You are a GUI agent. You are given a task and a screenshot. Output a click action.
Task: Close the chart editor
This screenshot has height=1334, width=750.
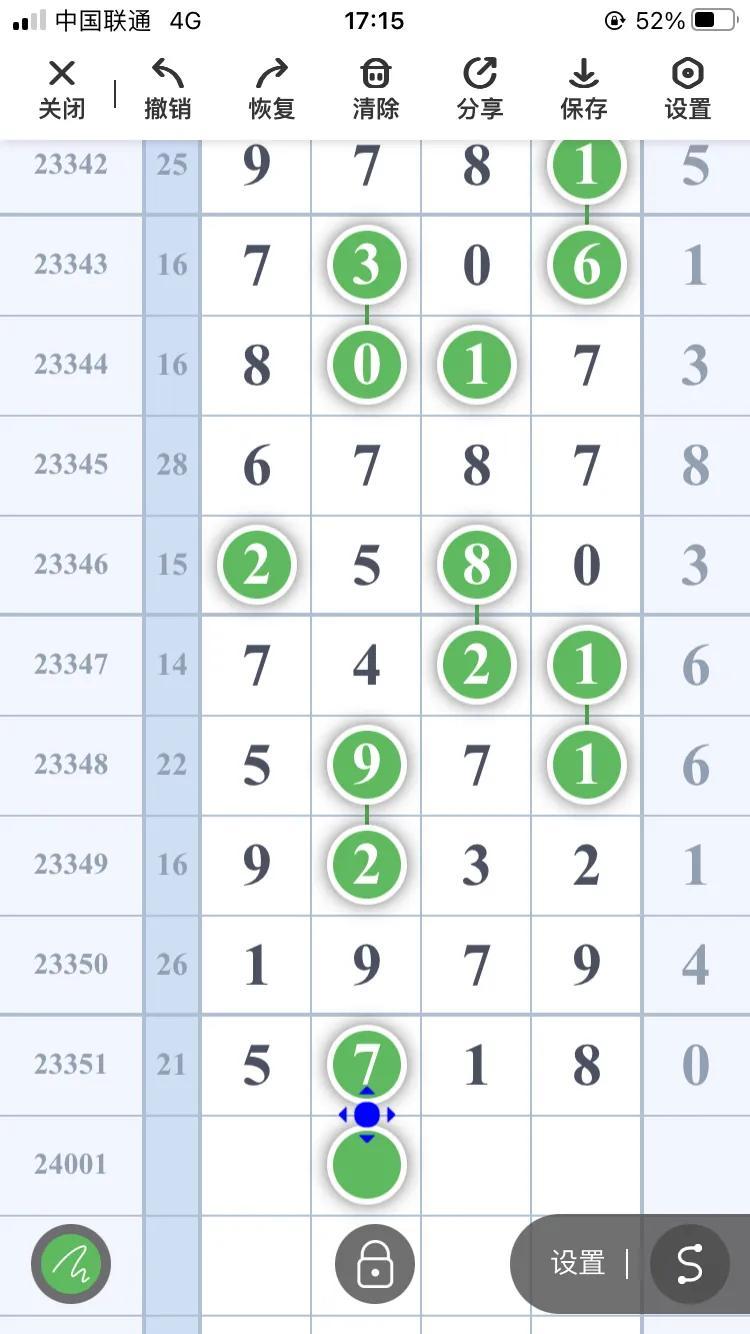[62, 90]
